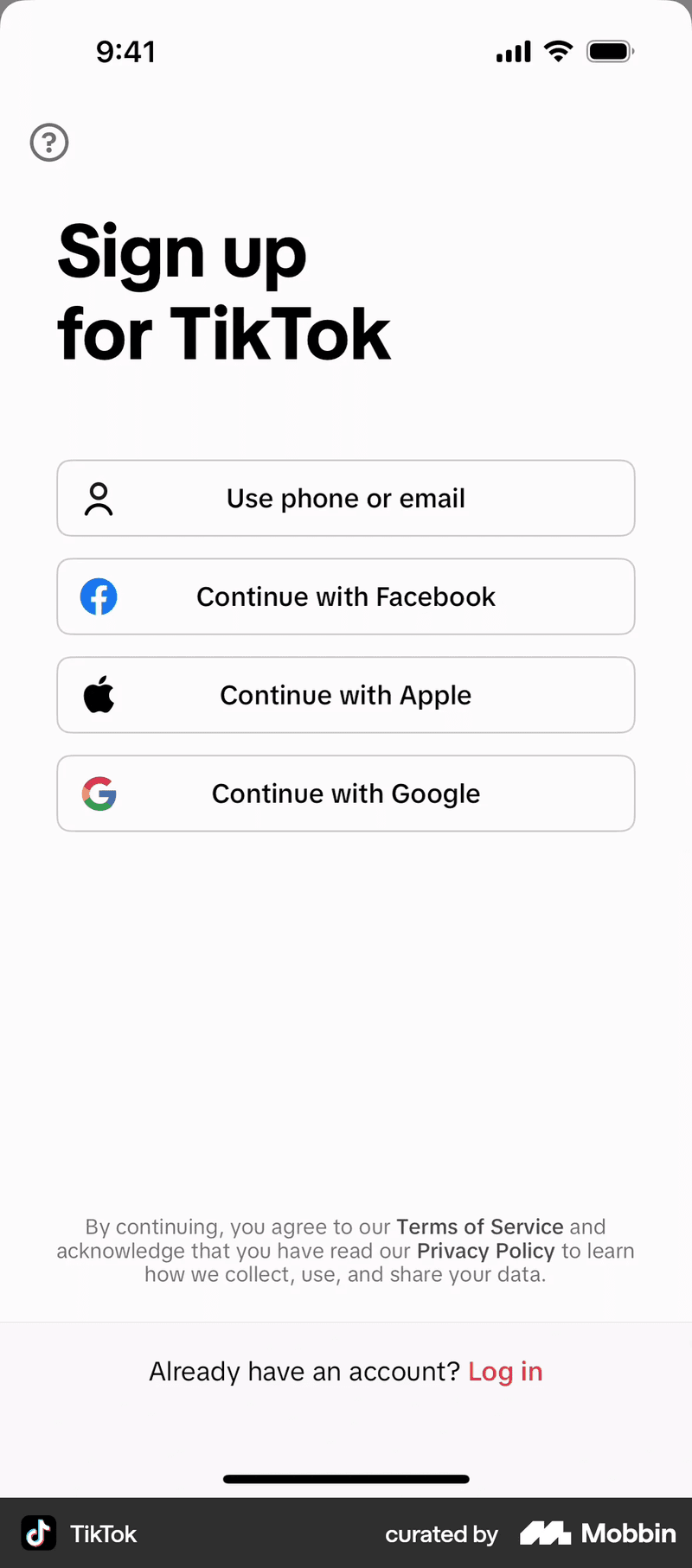Screen dimensions: 692x1568
Task: Continue with Facebook sign up
Action: click(346, 596)
